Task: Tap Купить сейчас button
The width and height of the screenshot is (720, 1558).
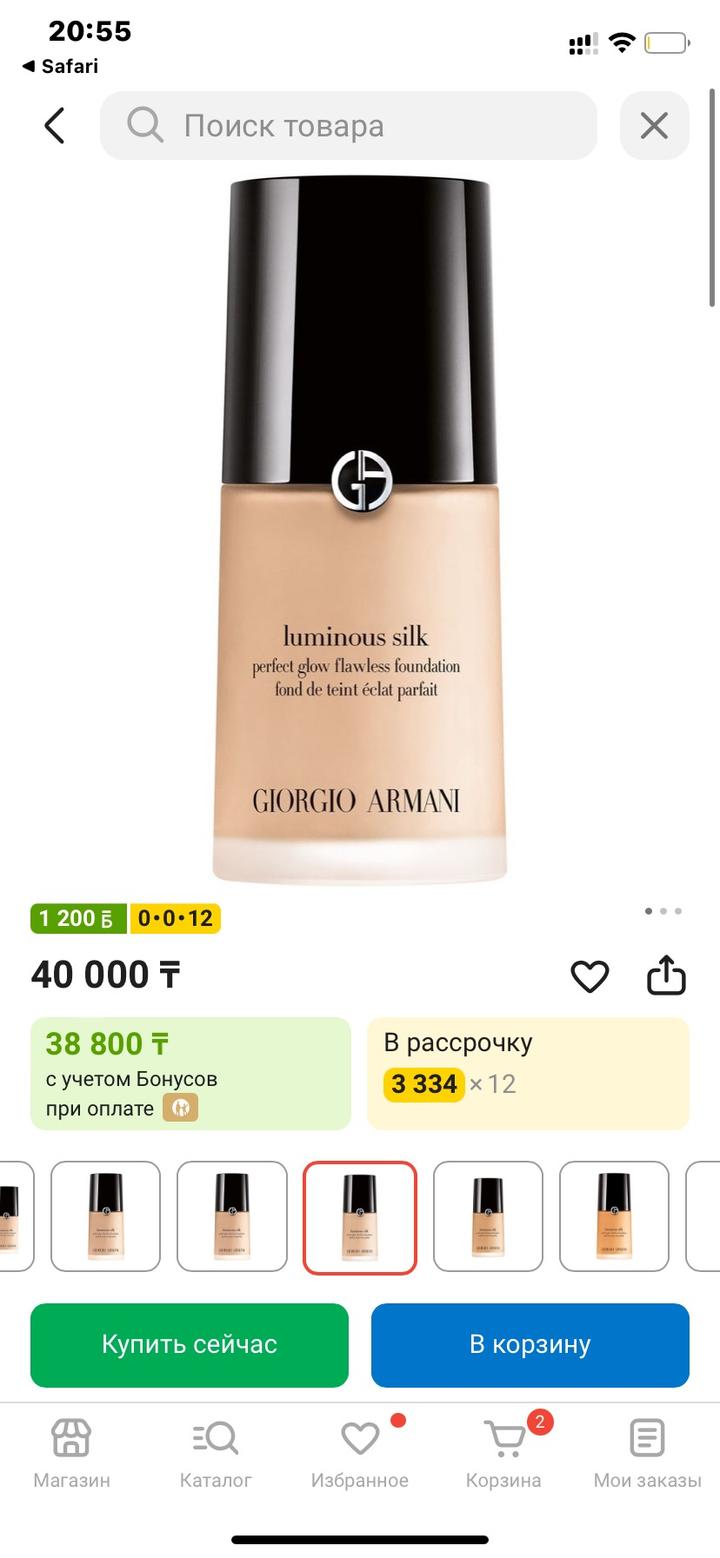Action: (x=189, y=1345)
